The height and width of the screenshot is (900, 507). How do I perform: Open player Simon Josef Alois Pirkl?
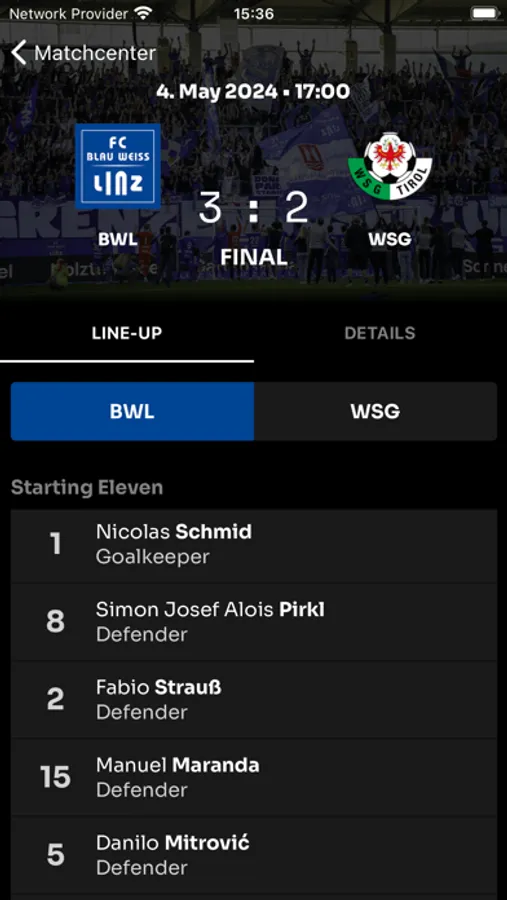[x=254, y=622]
